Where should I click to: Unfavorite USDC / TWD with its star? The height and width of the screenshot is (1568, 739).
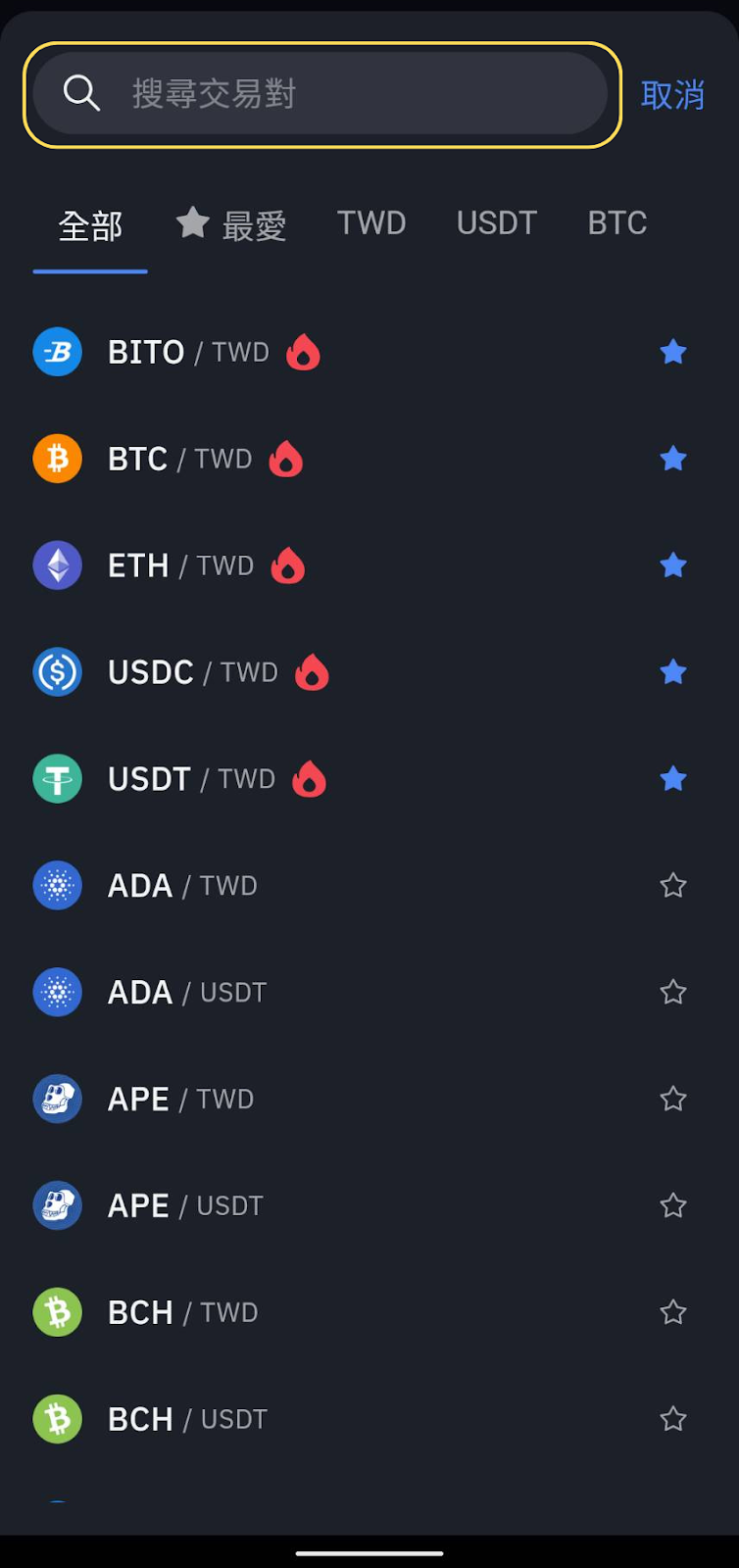point(673,672)
